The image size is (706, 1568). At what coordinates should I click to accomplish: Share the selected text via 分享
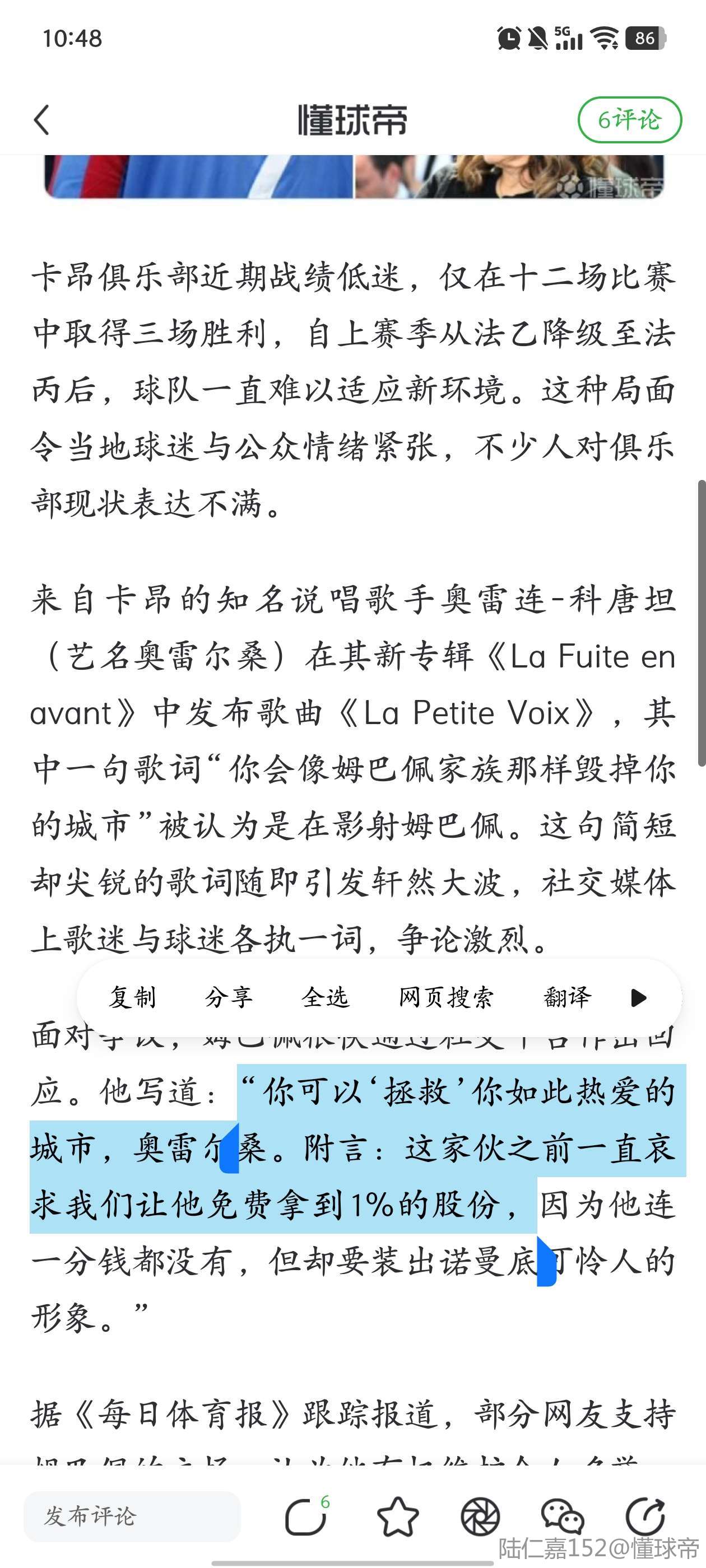coord(229,998)
